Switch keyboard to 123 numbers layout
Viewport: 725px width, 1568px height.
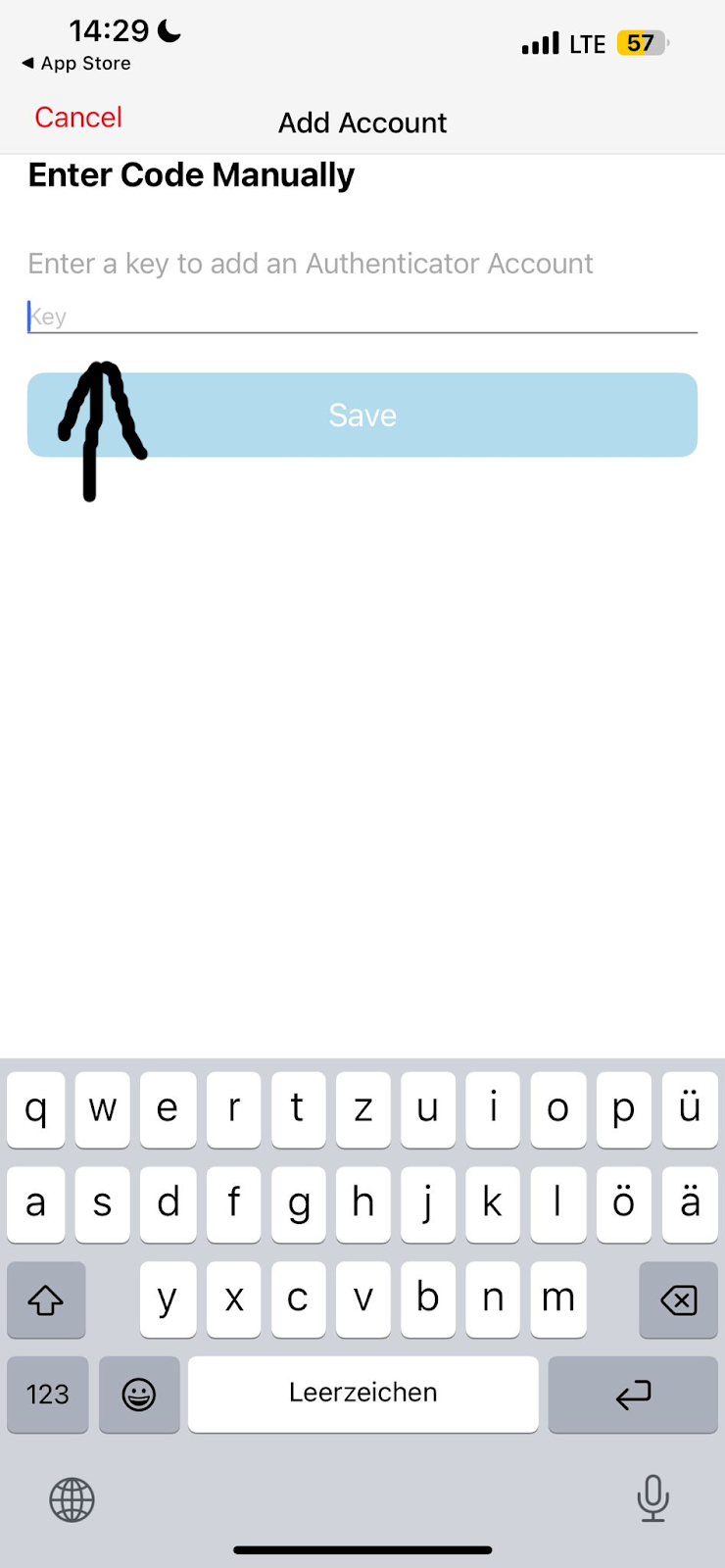(x=48, y=1395)
